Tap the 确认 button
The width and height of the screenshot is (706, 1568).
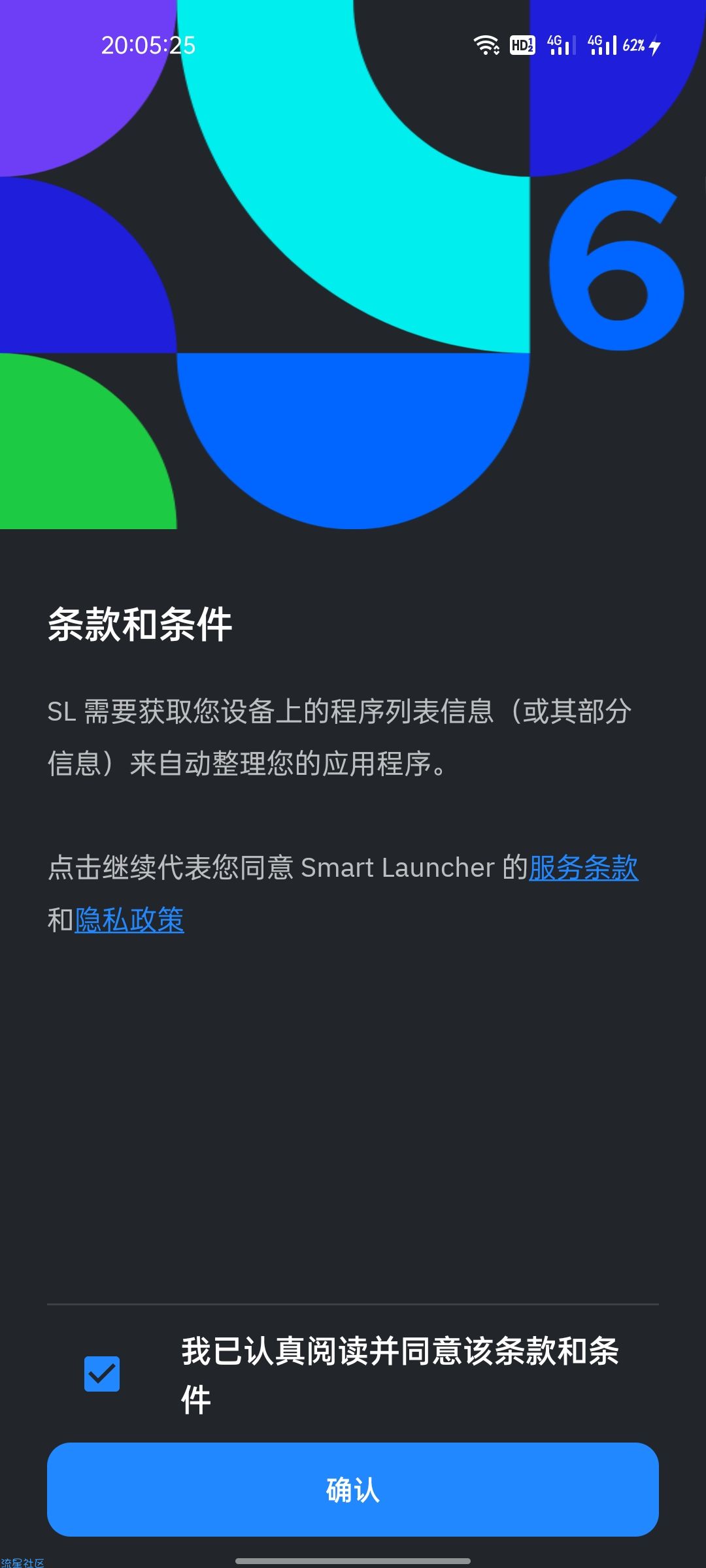[x=353, y=1490]
